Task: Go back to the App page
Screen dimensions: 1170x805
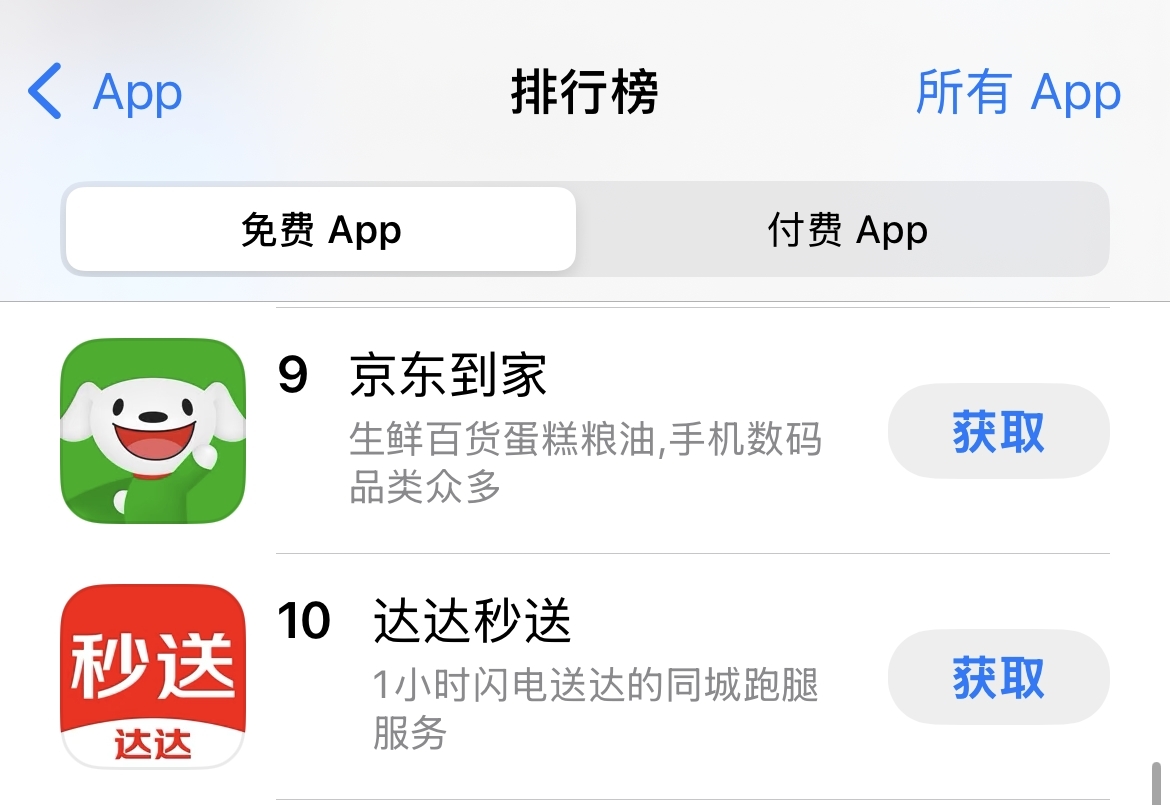Action: (105, 93)
